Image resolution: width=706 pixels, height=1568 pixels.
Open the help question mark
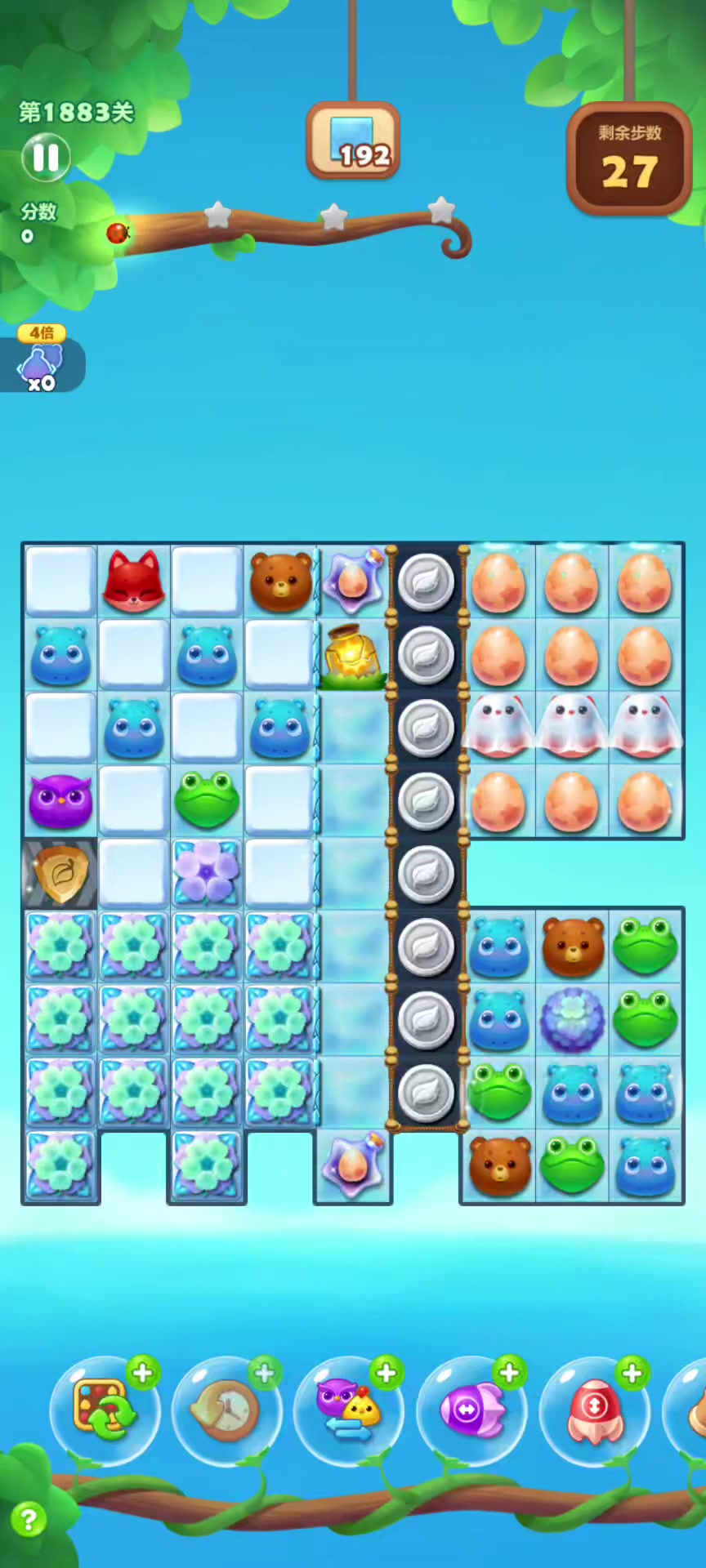coord(29,1520)
